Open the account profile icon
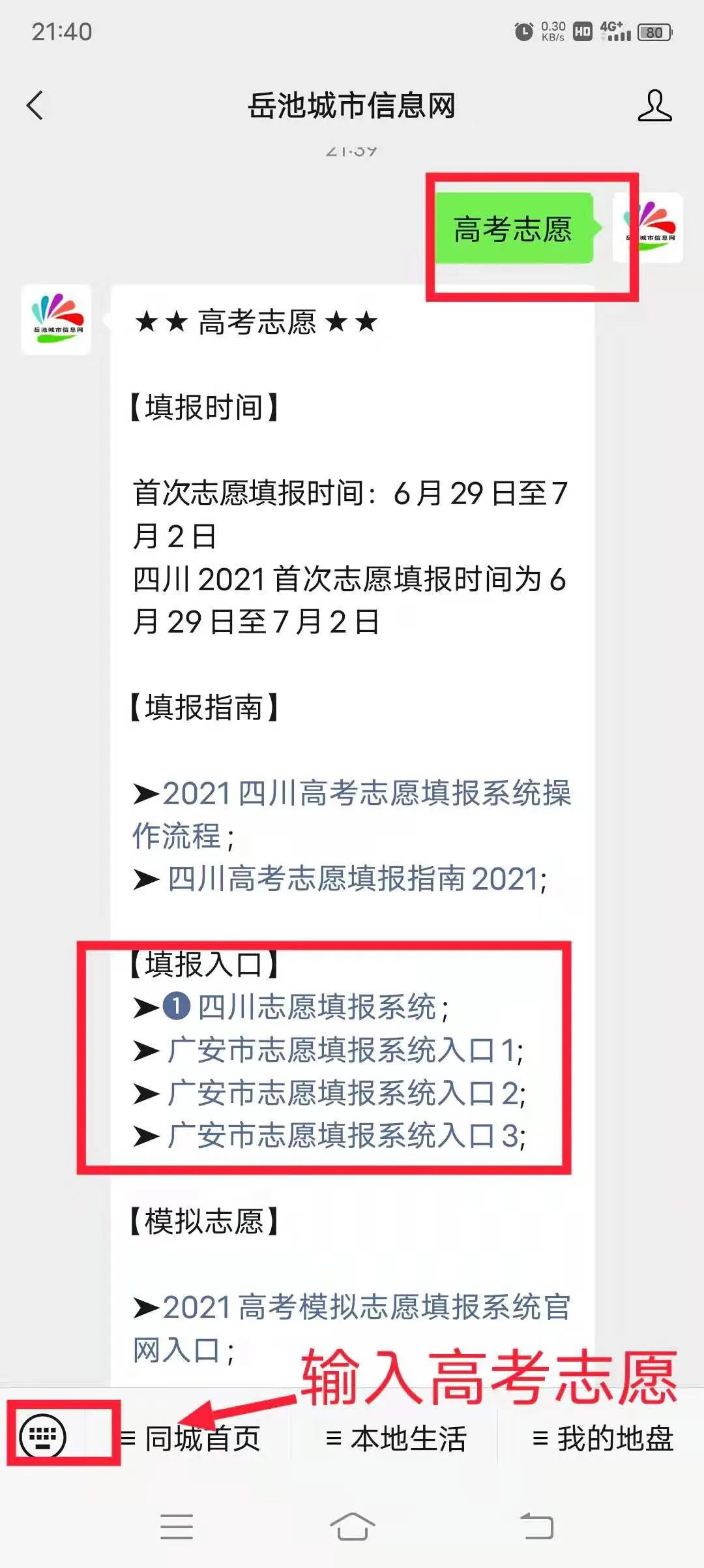This screenshot has width=704, height=1568. click(654, 106)
